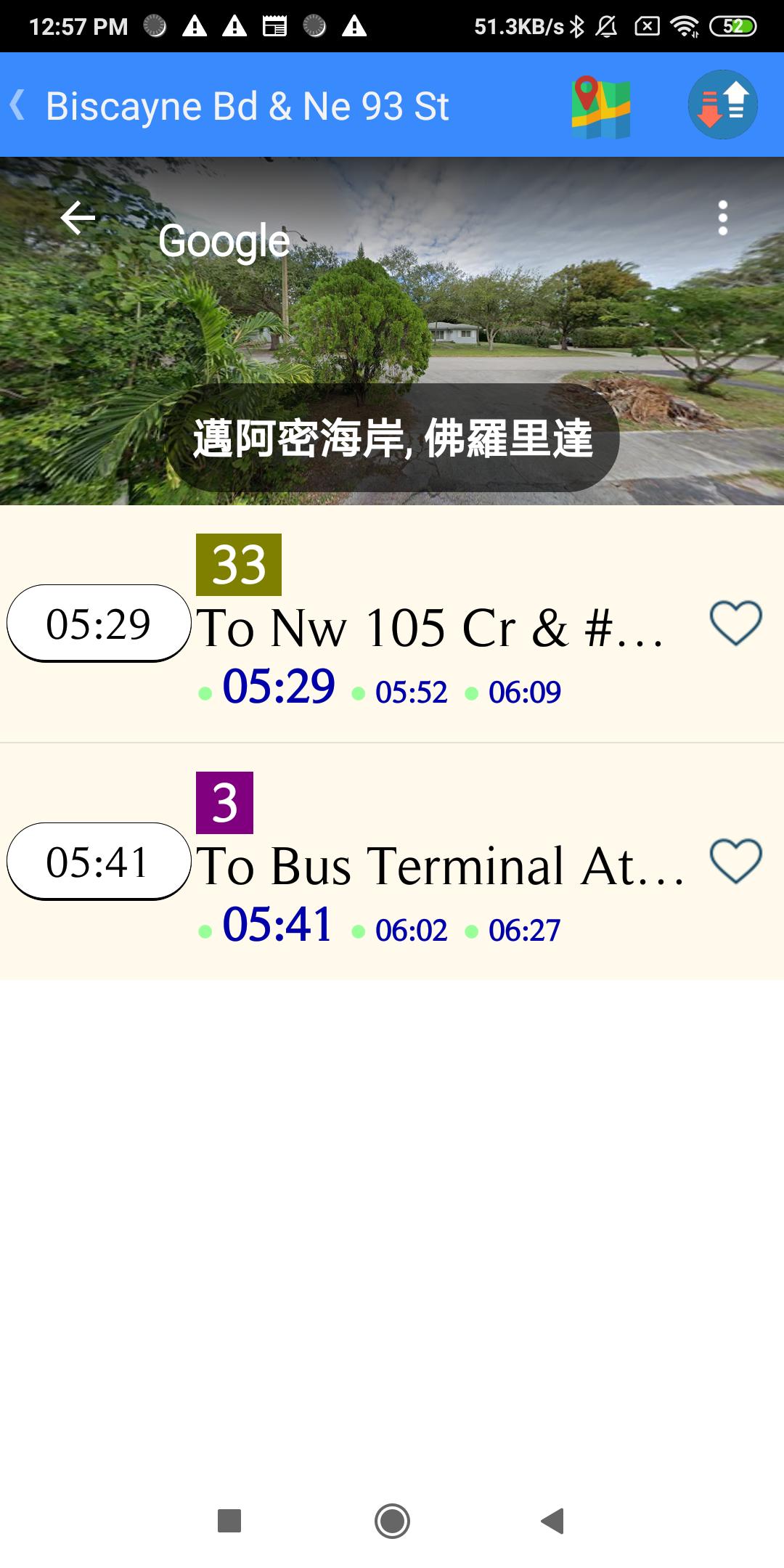The width and height of the screenshot is (784, 1568).
Task: Open the recent apps view
Action: pyautogui.click(x=229, y=1521)
